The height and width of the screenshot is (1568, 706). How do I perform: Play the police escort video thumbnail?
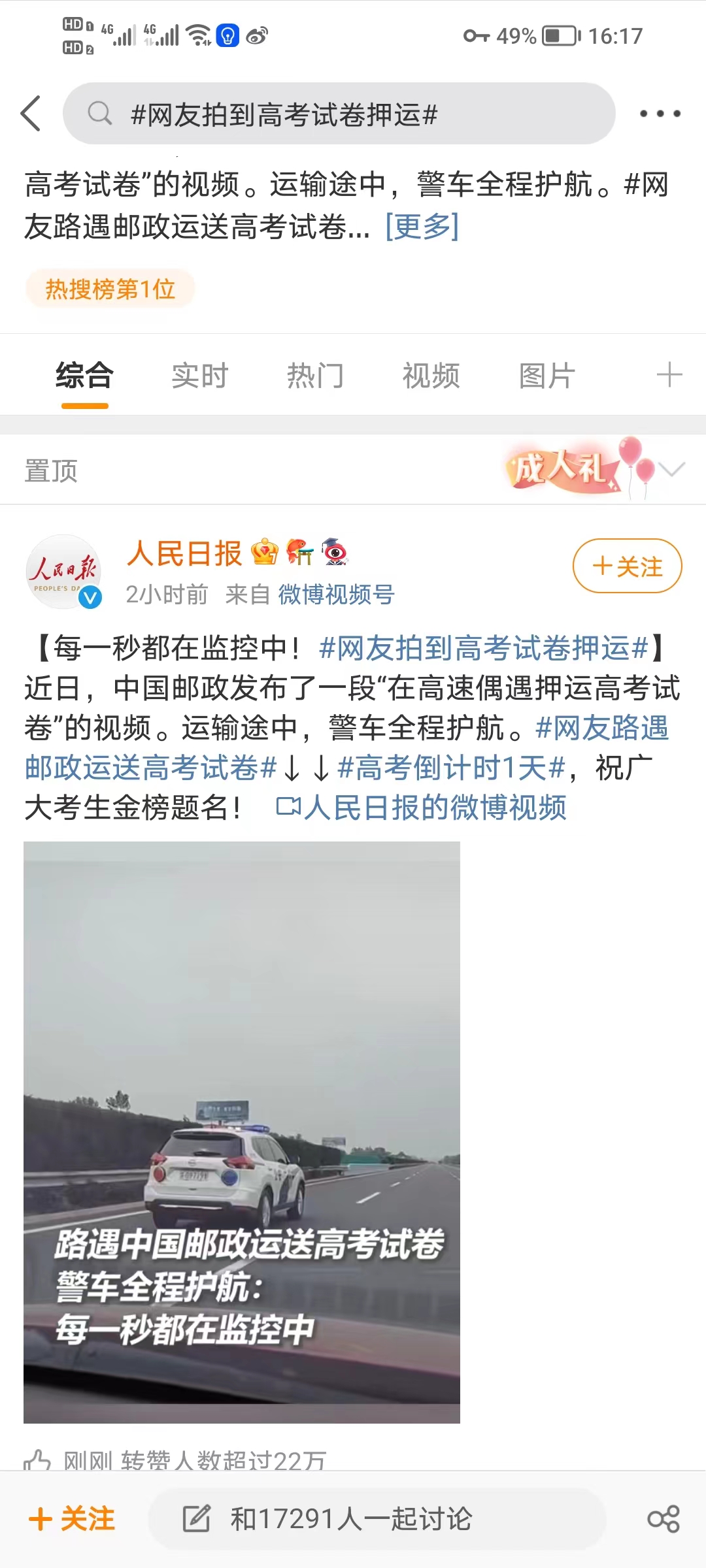[242, 1132]
